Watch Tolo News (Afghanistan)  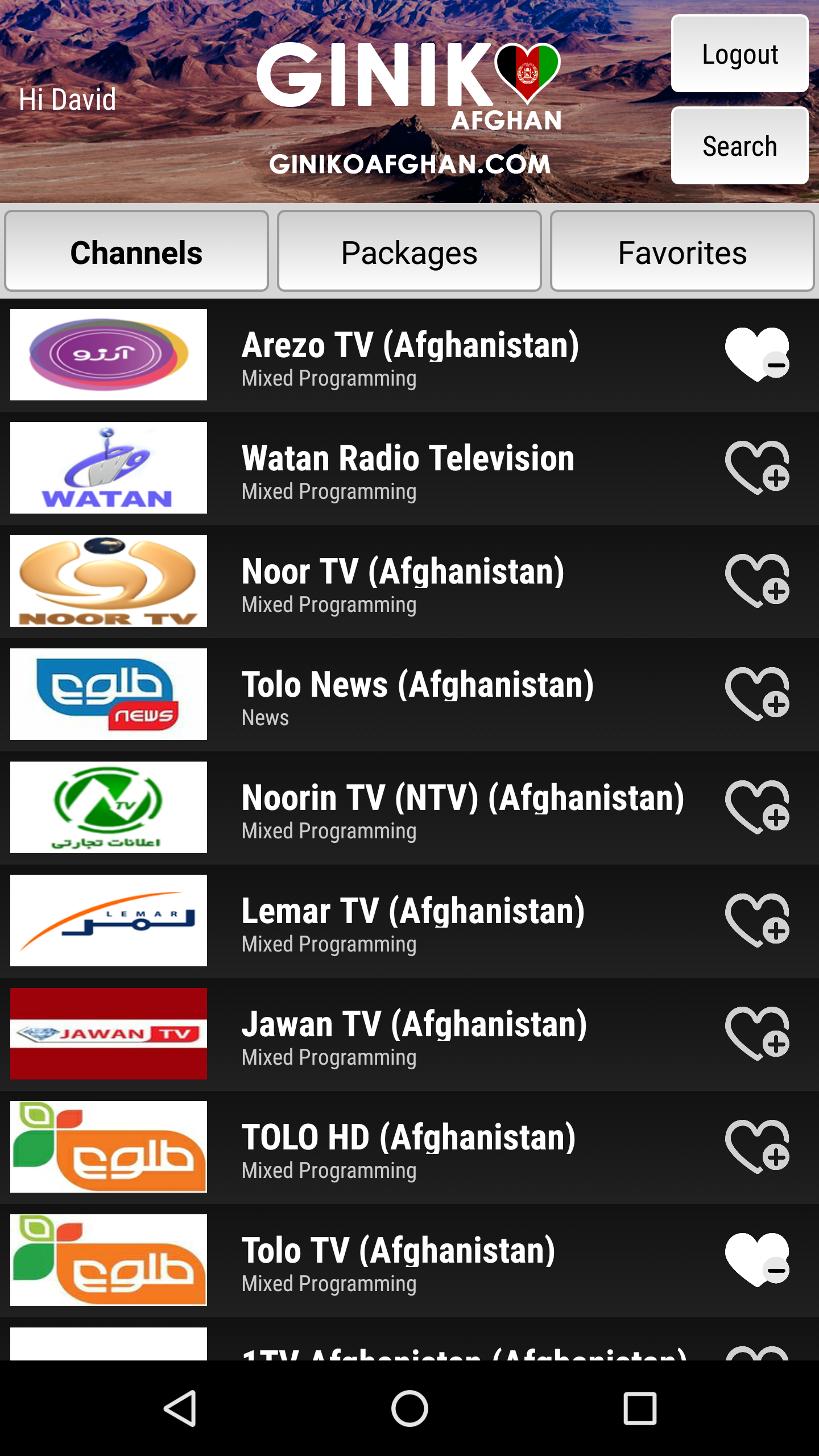point(417,694)
